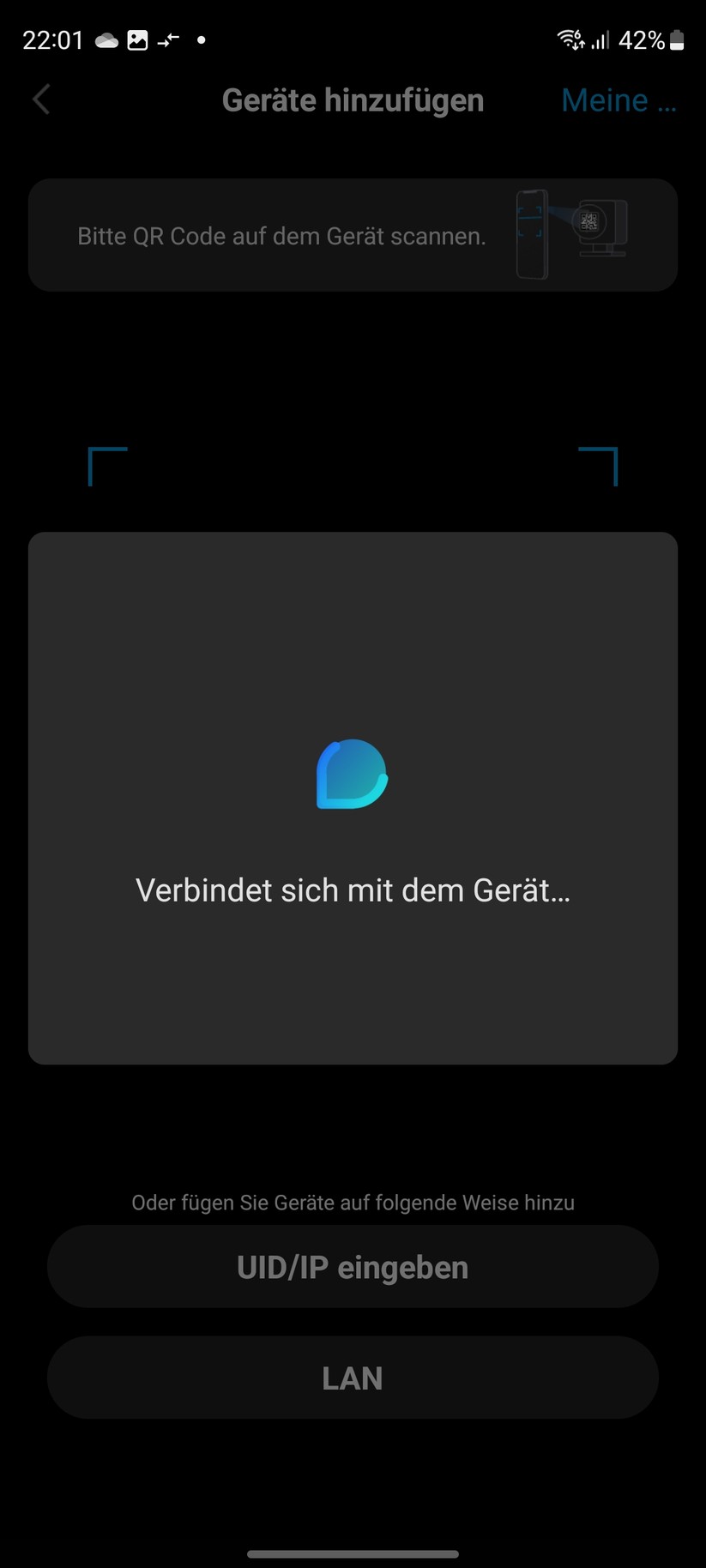Tap the screen mirroring notification icon
This screenshot has width=706, height=1568.
[168, 40]
